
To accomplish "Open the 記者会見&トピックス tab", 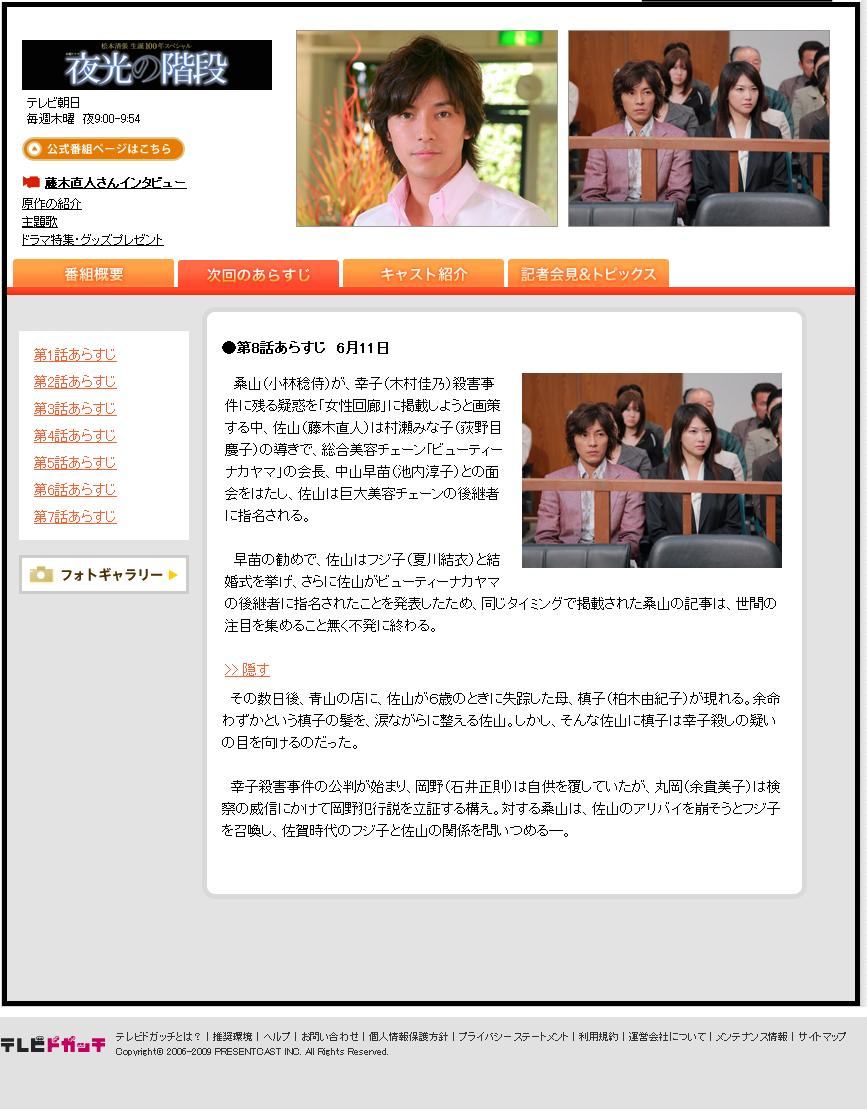I will pos(588,274).
